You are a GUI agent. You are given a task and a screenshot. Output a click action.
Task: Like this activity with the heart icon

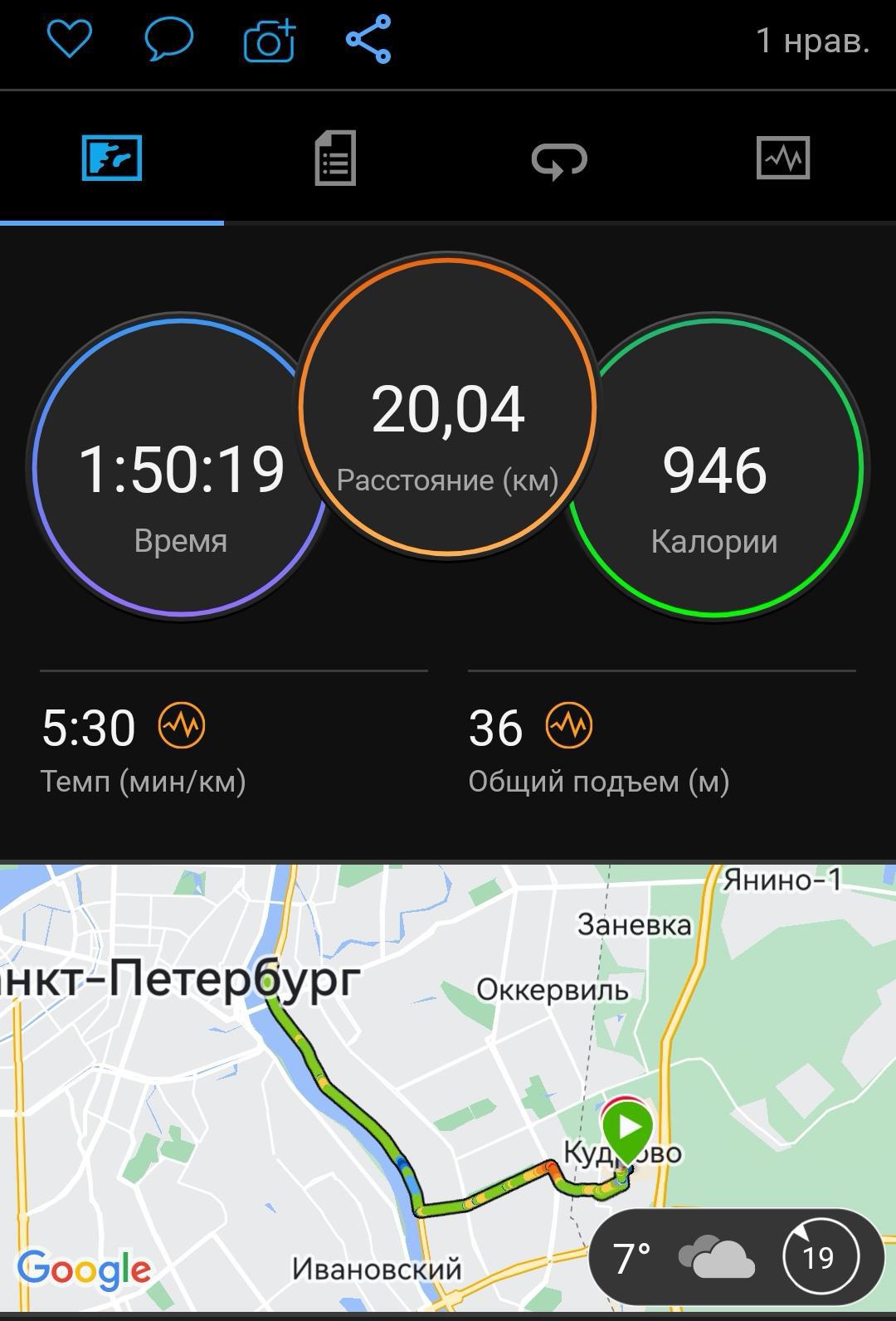70,39
